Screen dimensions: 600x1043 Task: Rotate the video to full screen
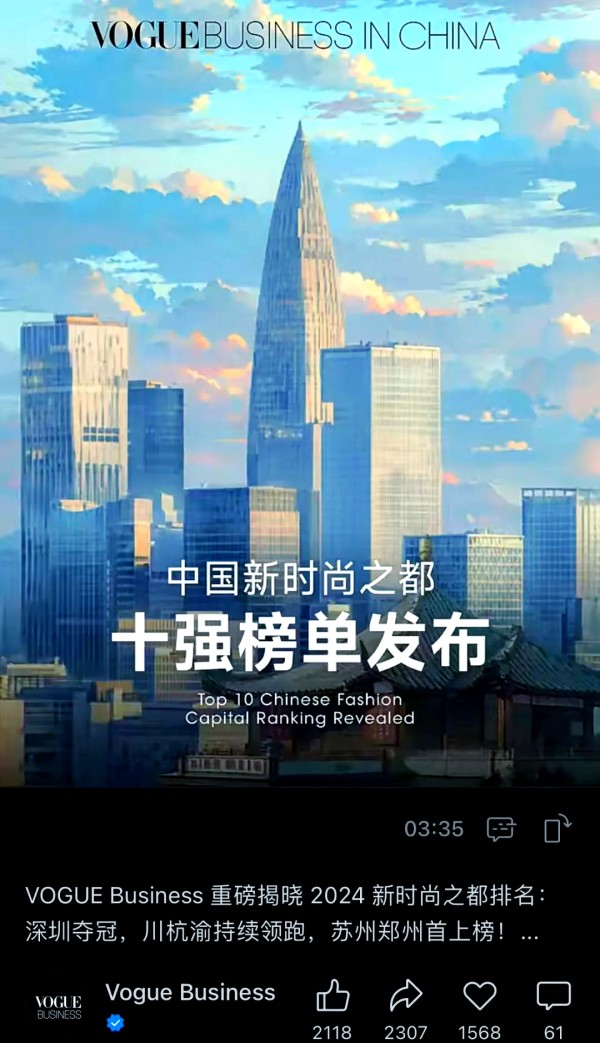tap(557, 828)
